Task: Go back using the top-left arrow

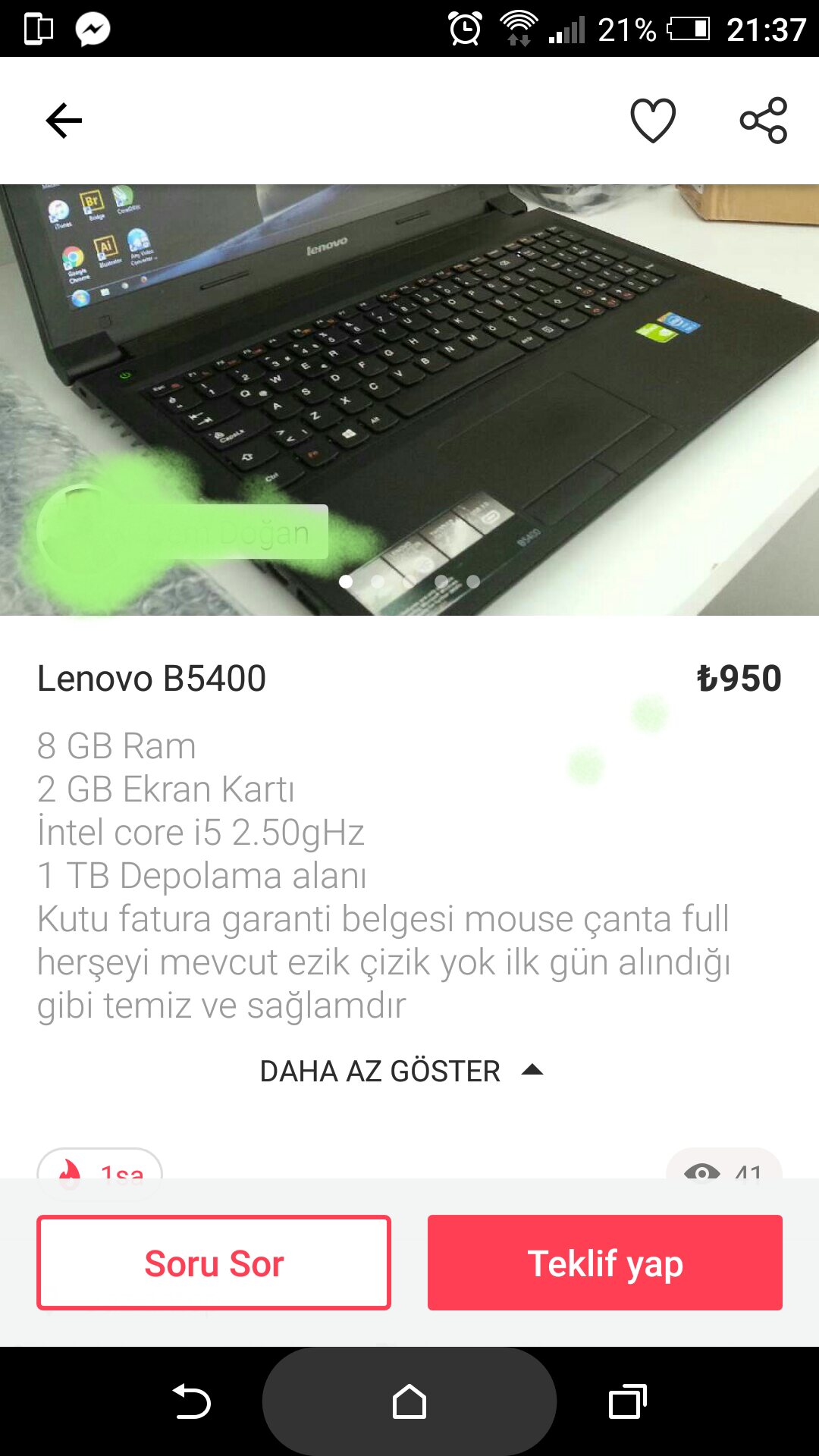Action: (64, 121)
